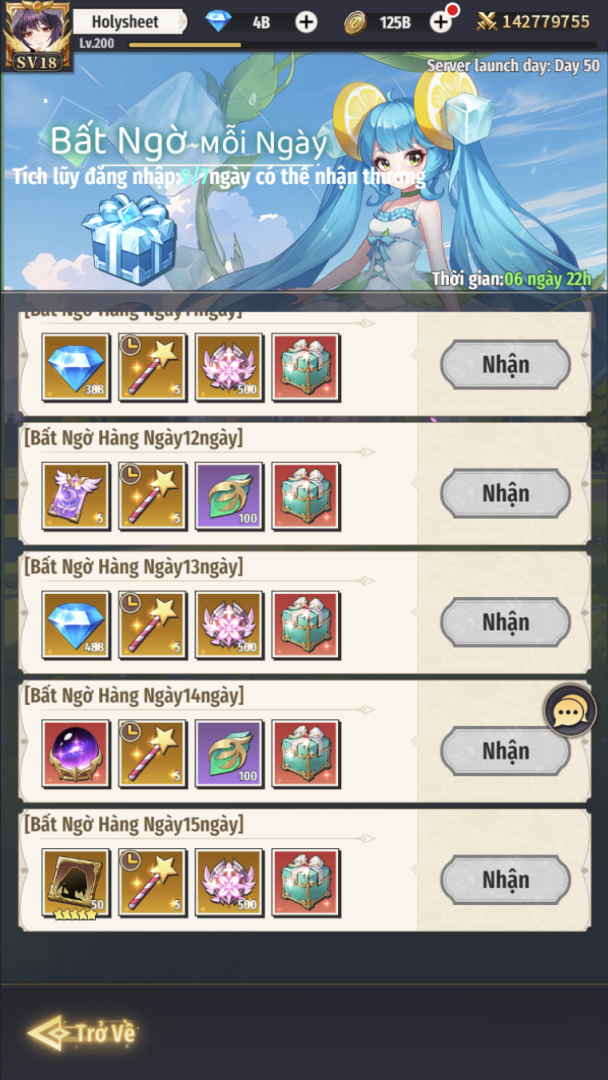The width and height of the screenshot is (608, 1080).
Task: Inspect the five-star hero shard in Day 15
Action: (x=76, y=884)
